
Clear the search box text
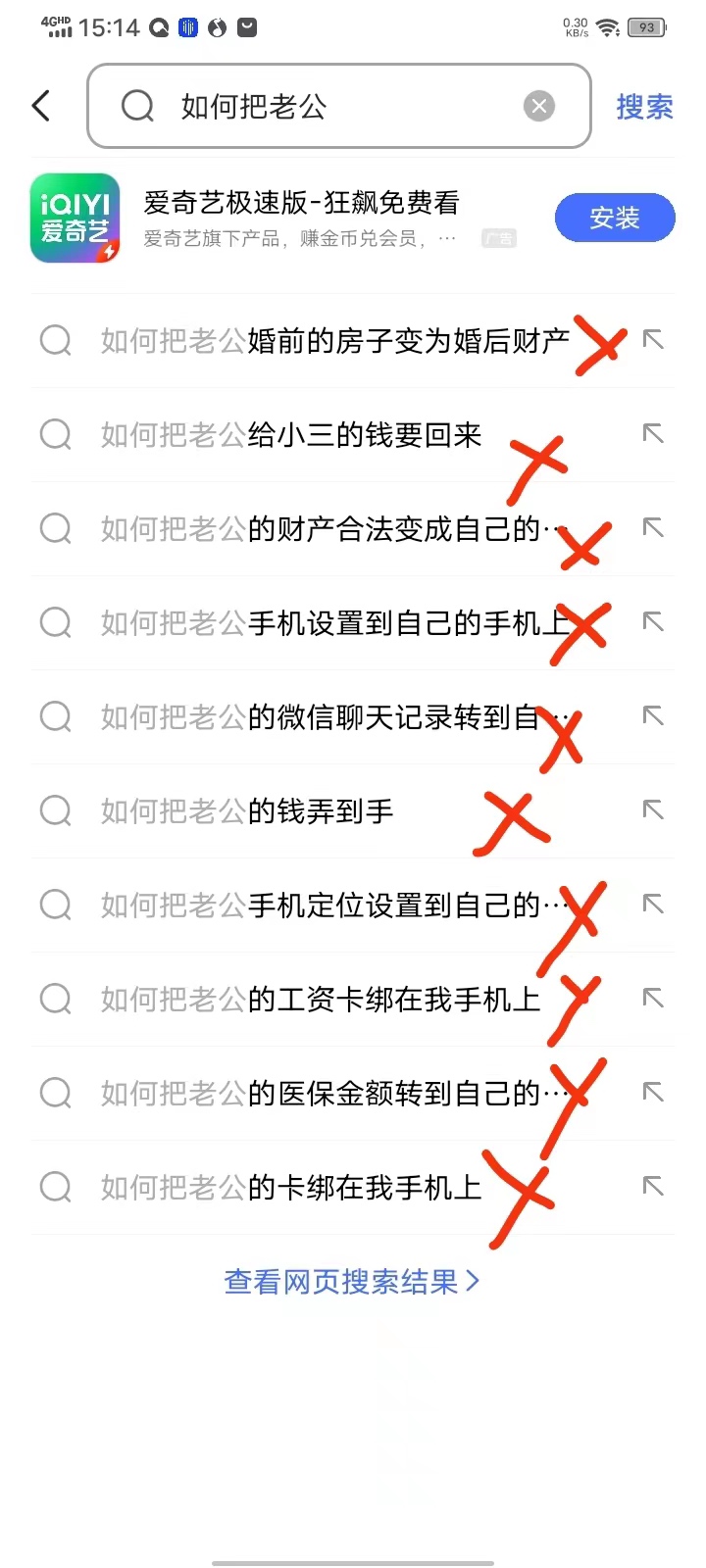point(538,106)
